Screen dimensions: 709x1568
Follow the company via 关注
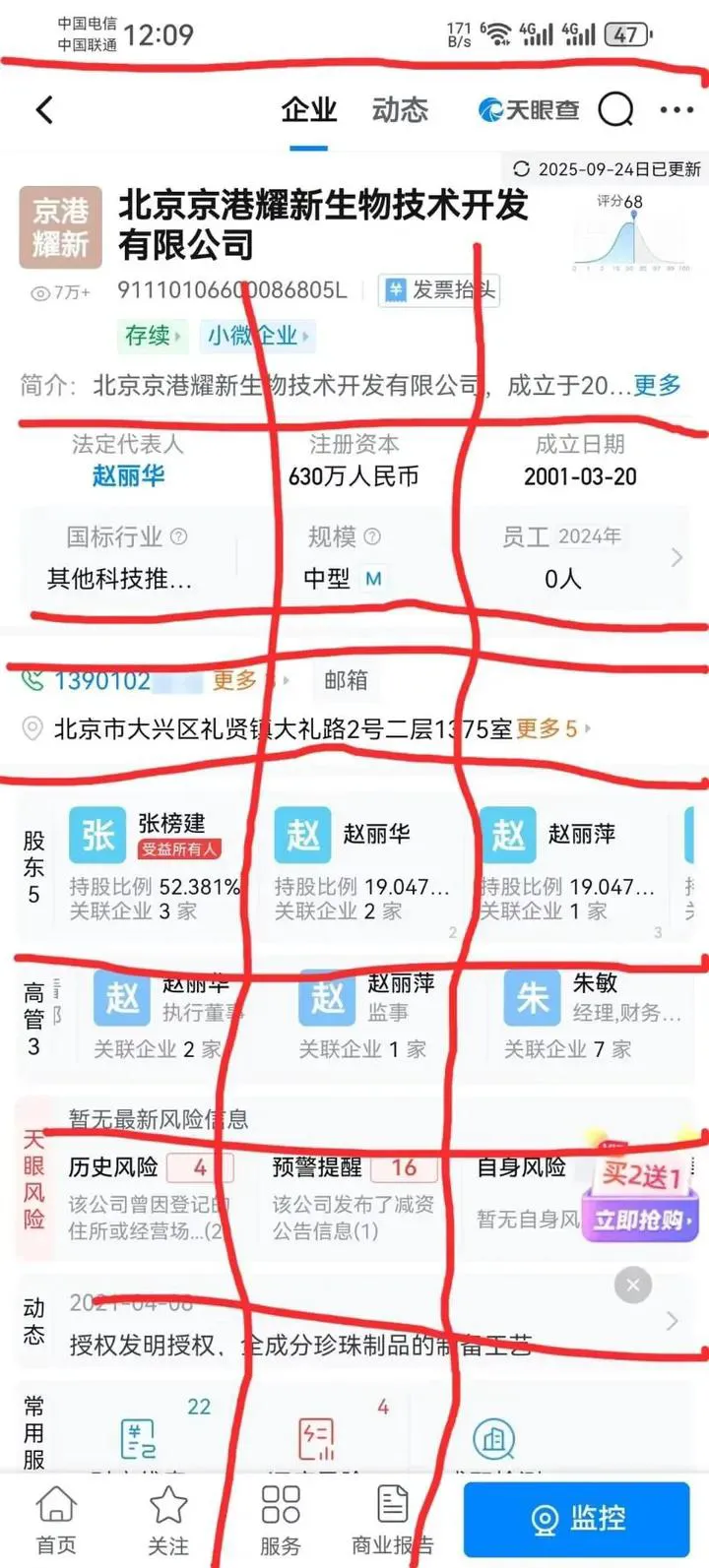(x=168, y=1521)
